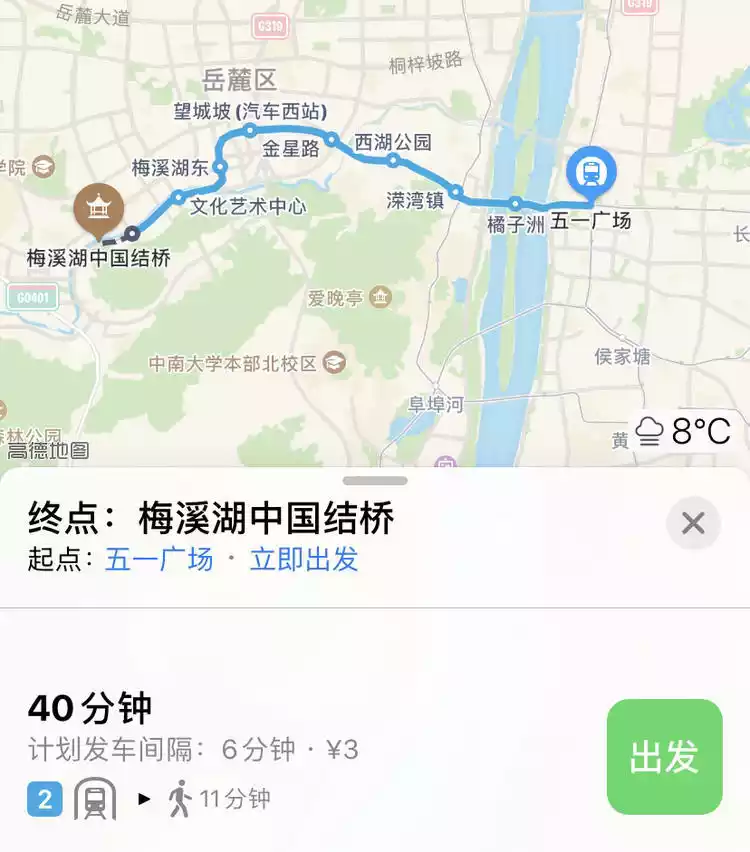
Task: Close the route details panel
Action: [x=693, y=523]
